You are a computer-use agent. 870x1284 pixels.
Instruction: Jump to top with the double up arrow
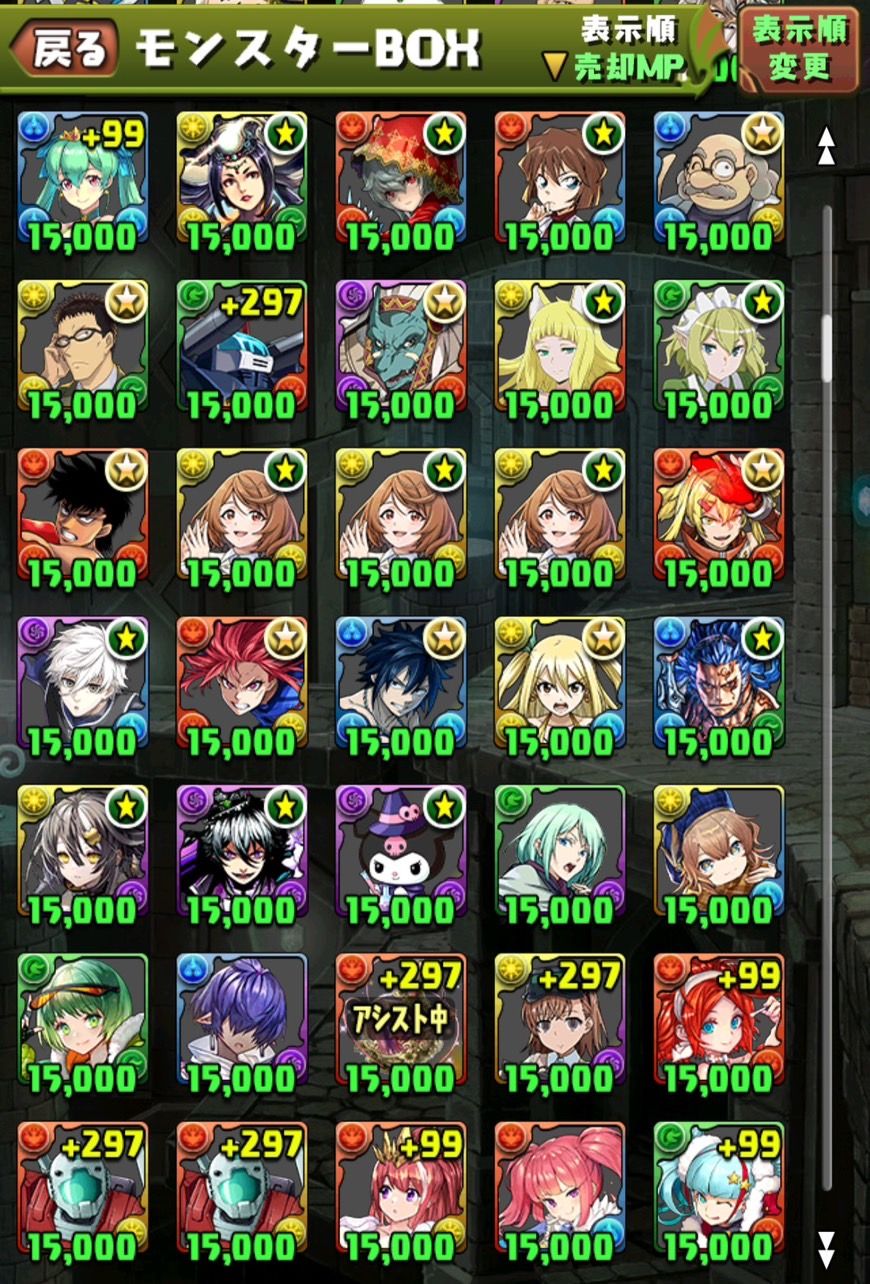click(x=826, y=145)
